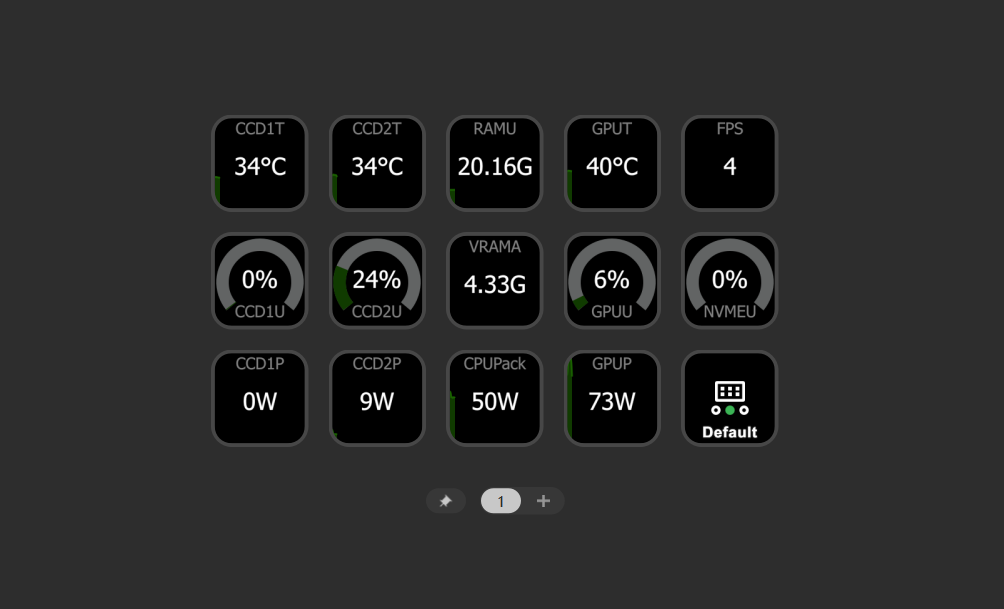Tap the CCD1T temperature key

click(x=260, y=163)
